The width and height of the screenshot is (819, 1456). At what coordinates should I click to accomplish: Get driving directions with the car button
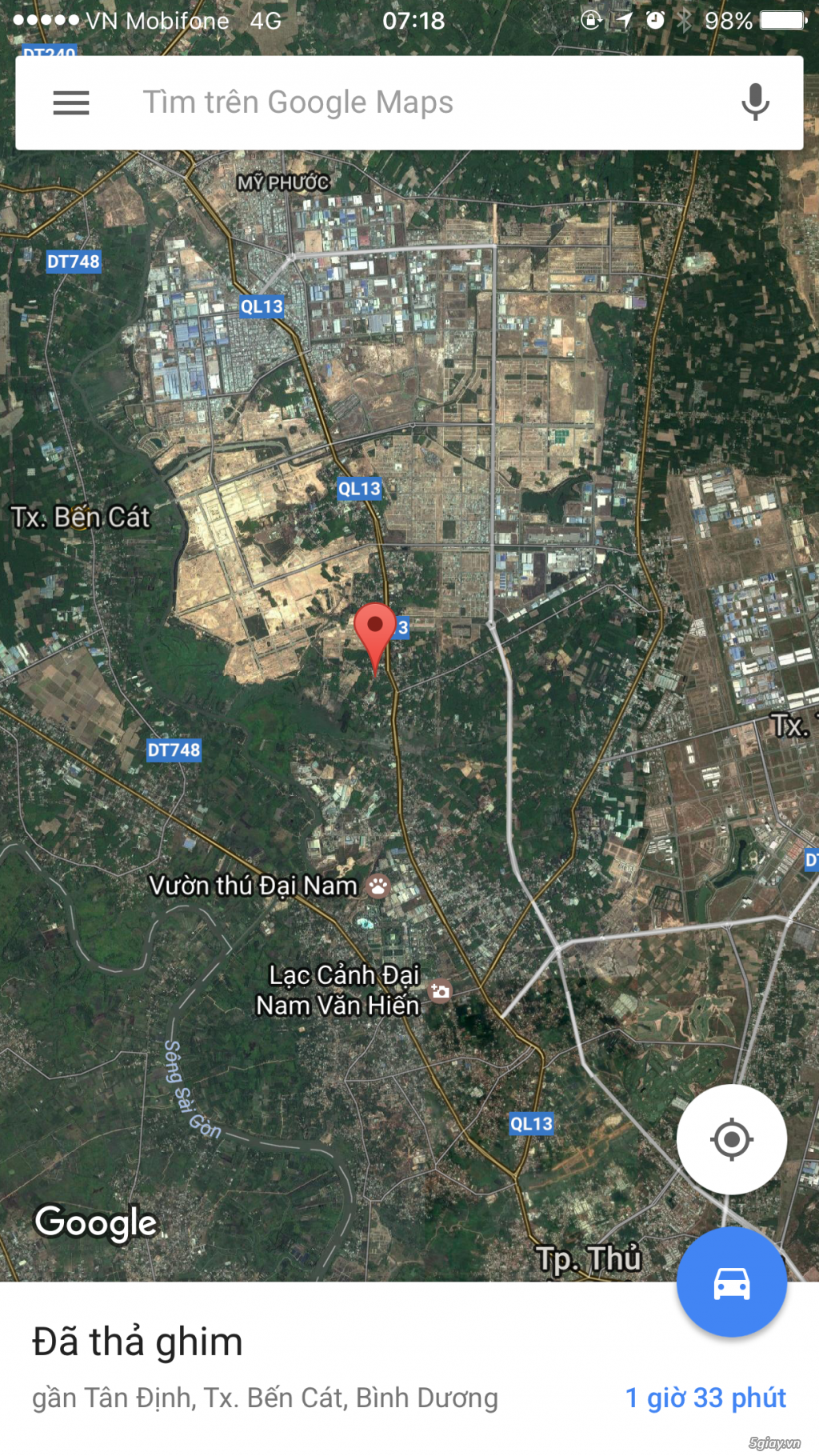(x=731, y=1282)
